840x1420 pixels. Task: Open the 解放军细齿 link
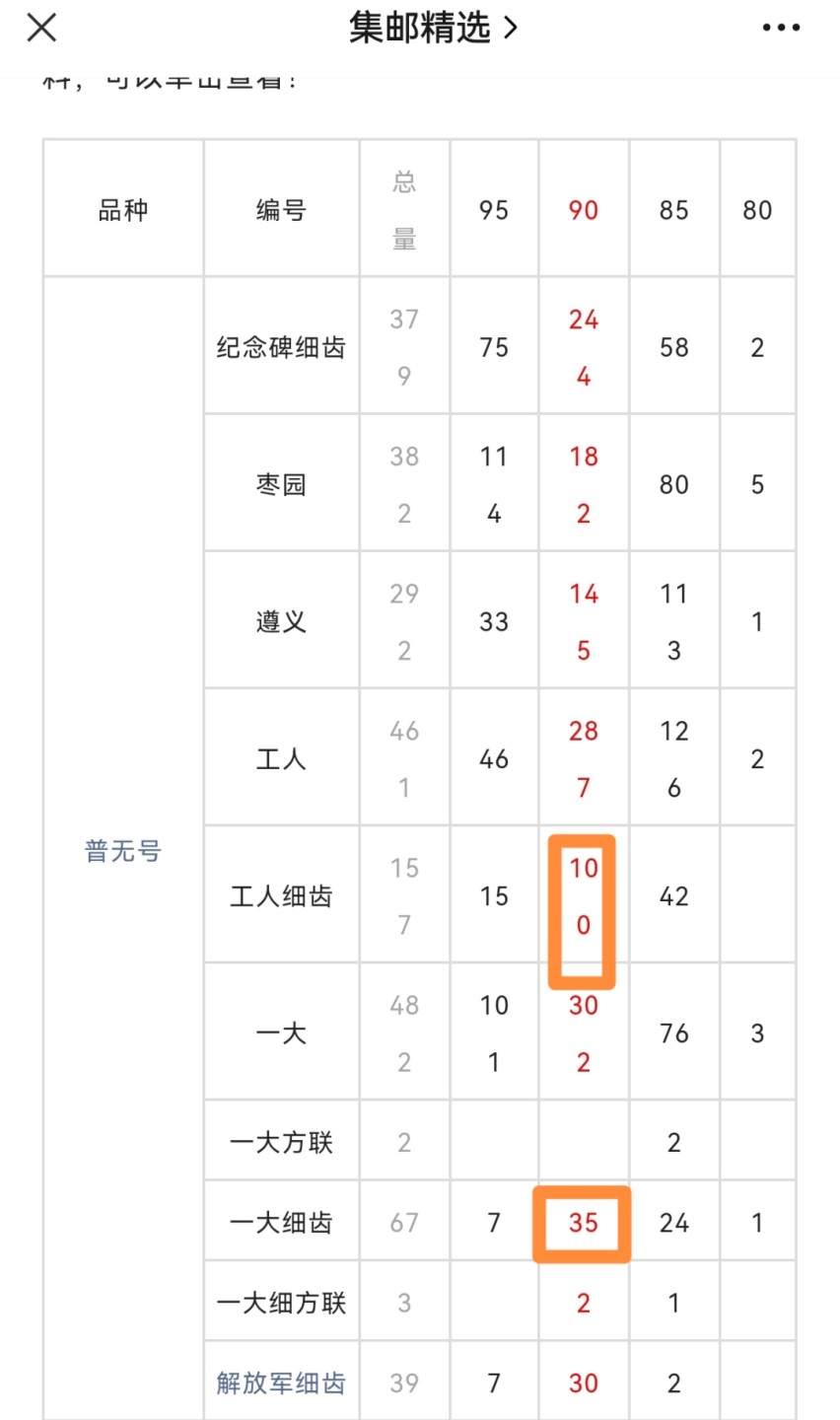(281, 1383)
